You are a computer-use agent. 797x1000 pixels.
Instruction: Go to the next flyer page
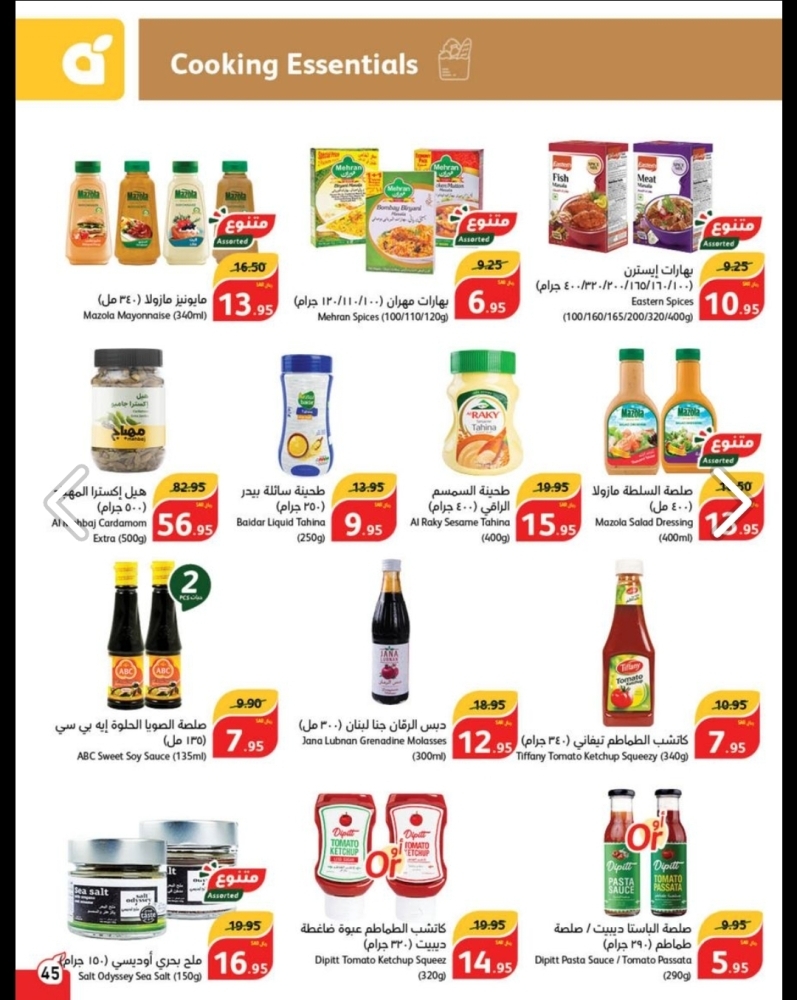(727, 503)
